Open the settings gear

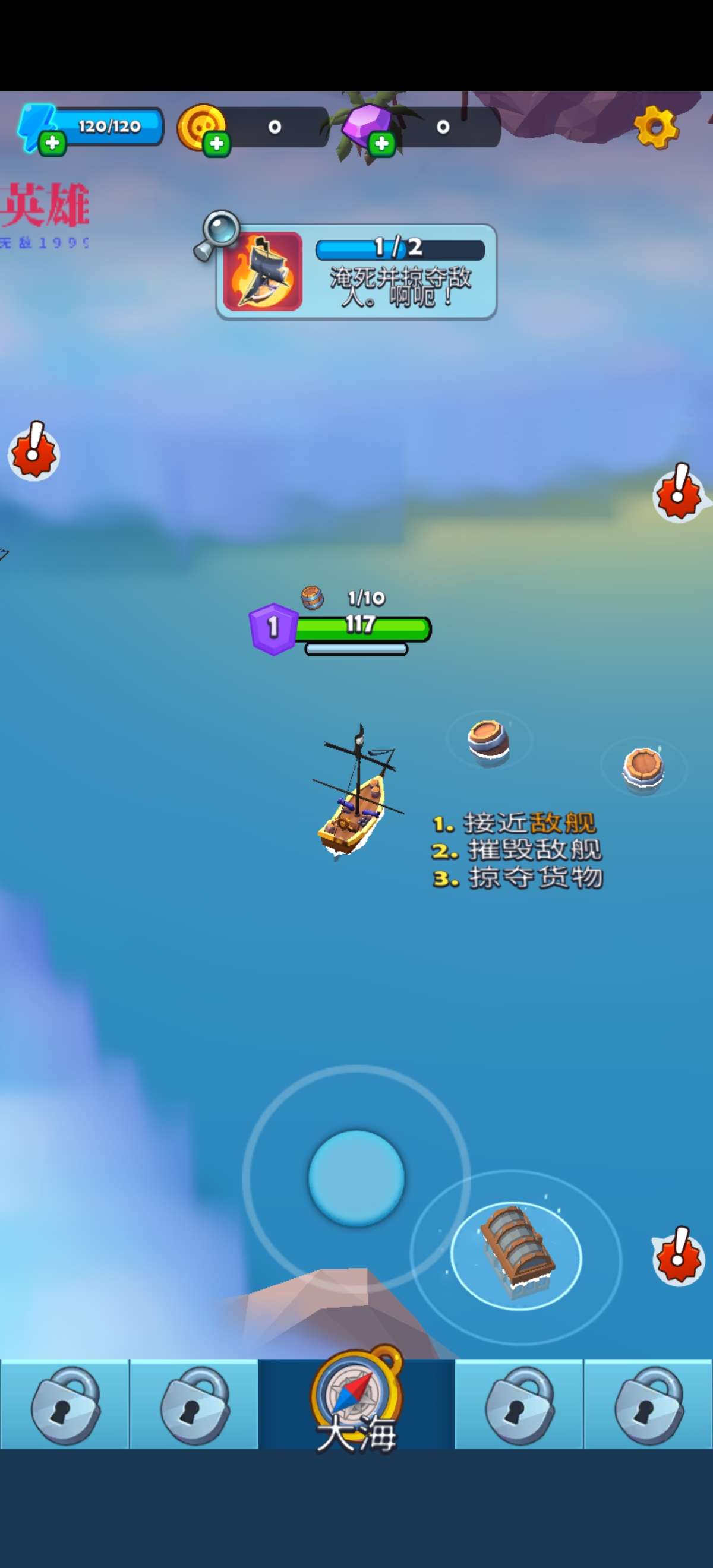pos(655,127)
